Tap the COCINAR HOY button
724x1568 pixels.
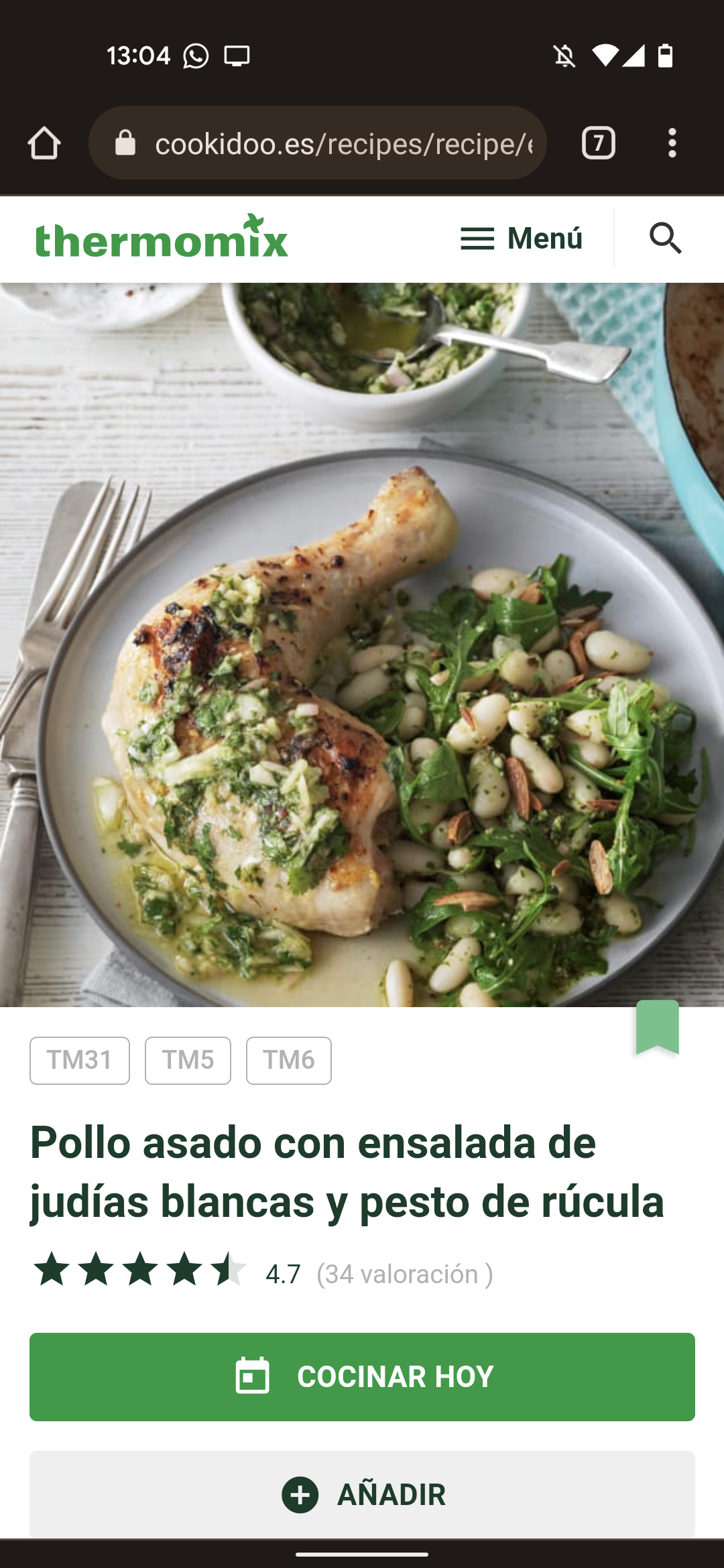[x=362, y=1377]
